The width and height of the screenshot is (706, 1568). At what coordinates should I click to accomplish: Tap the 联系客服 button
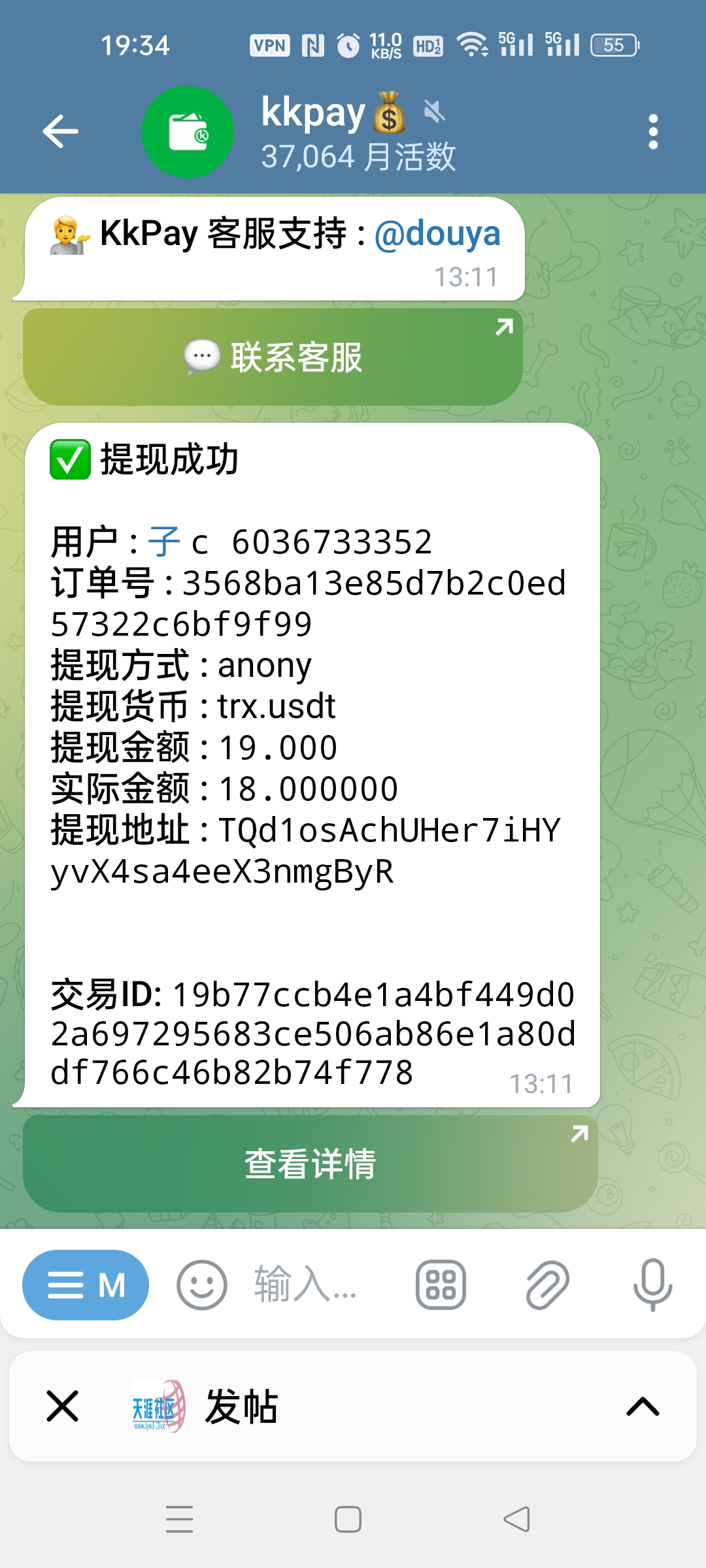[x=273, y=357]
